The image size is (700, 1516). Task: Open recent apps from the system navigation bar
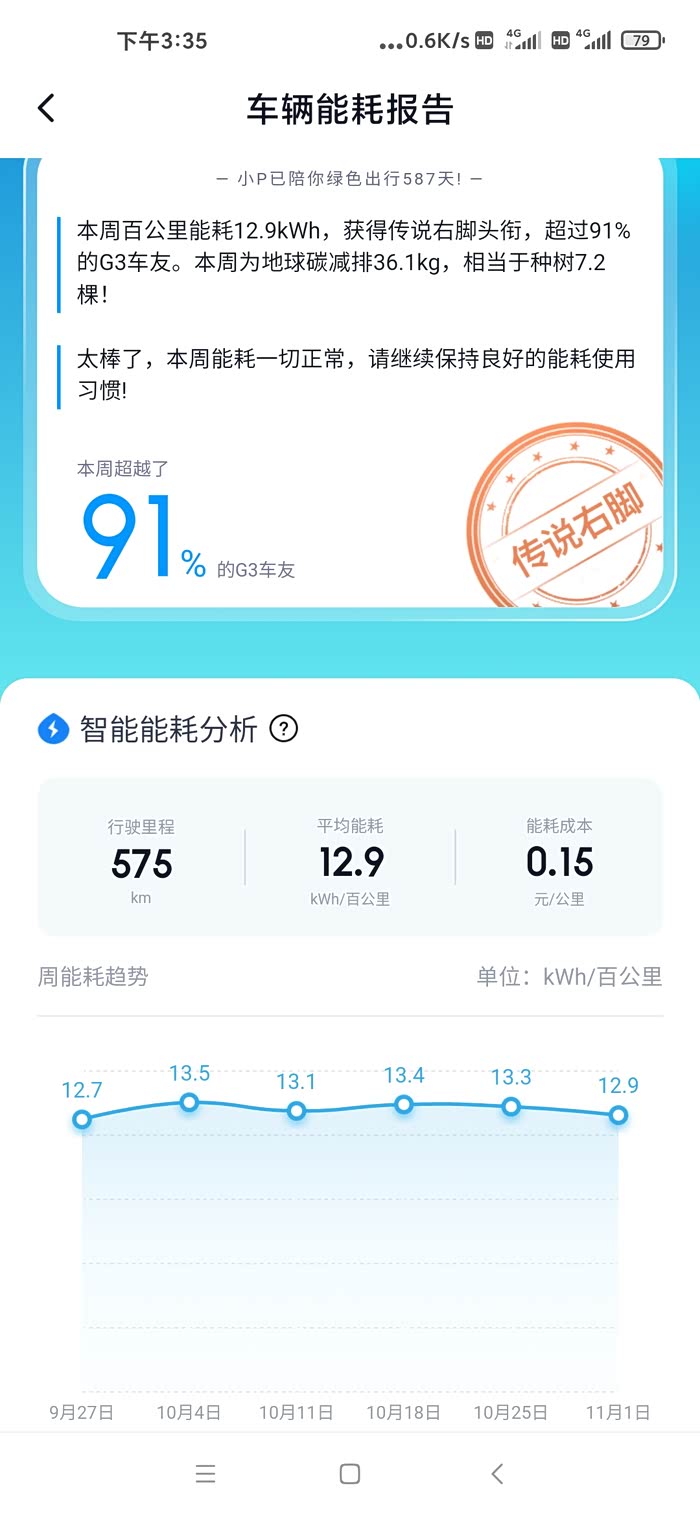(205, 1473)
